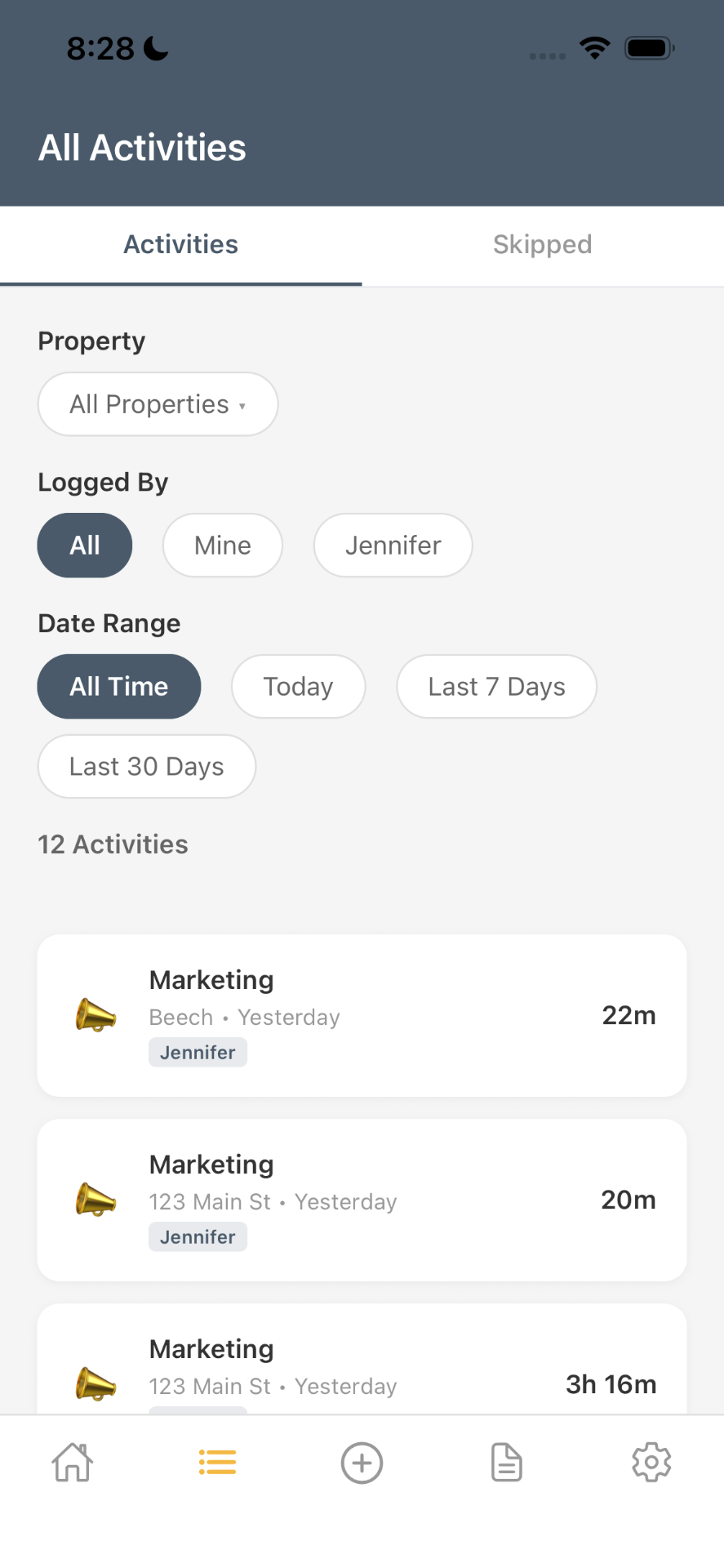Viewport: 724px width, 1568px height.
Task: Tap the Home icon in bottom navigation
Action: click(x=72, y=1462)
